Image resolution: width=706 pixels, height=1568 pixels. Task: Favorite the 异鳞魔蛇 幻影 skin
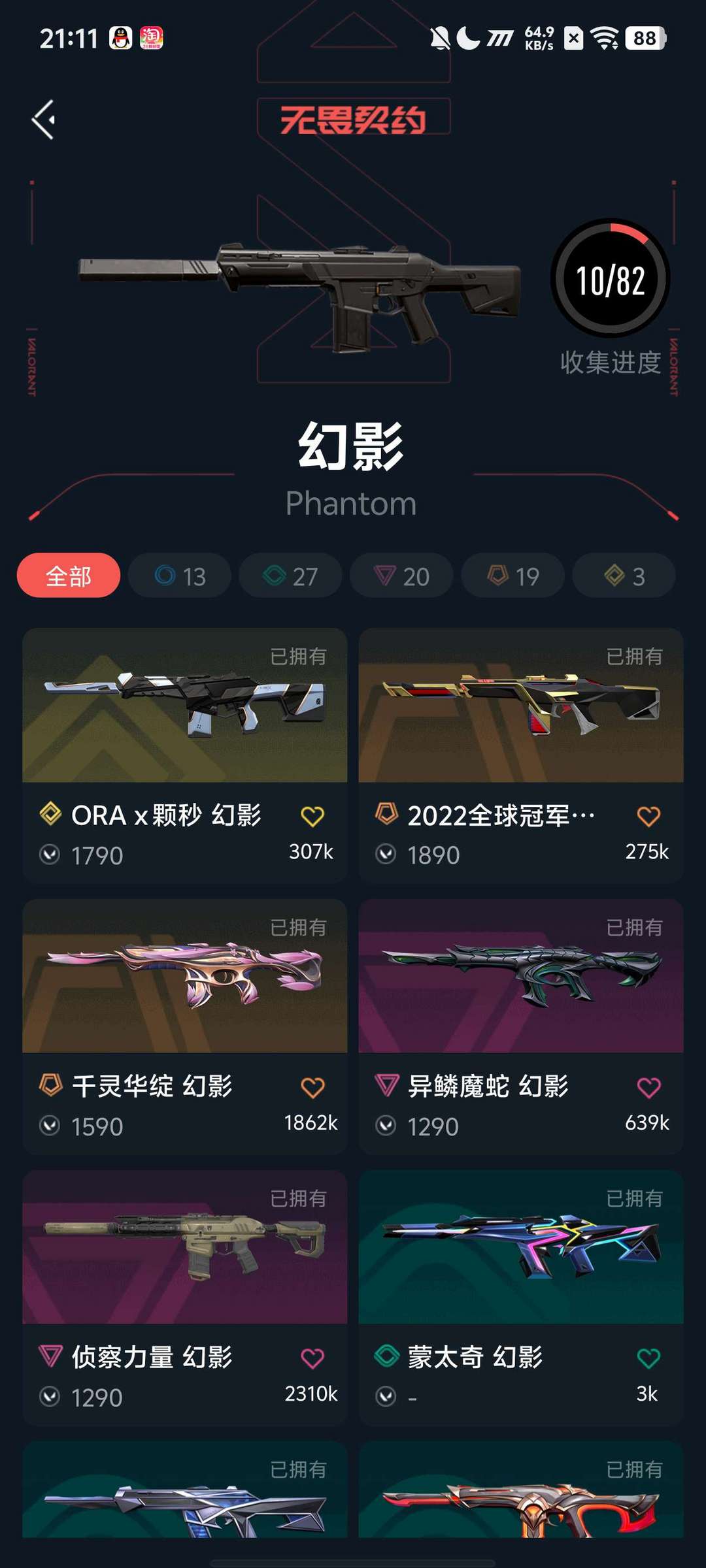coord(648,1085)
